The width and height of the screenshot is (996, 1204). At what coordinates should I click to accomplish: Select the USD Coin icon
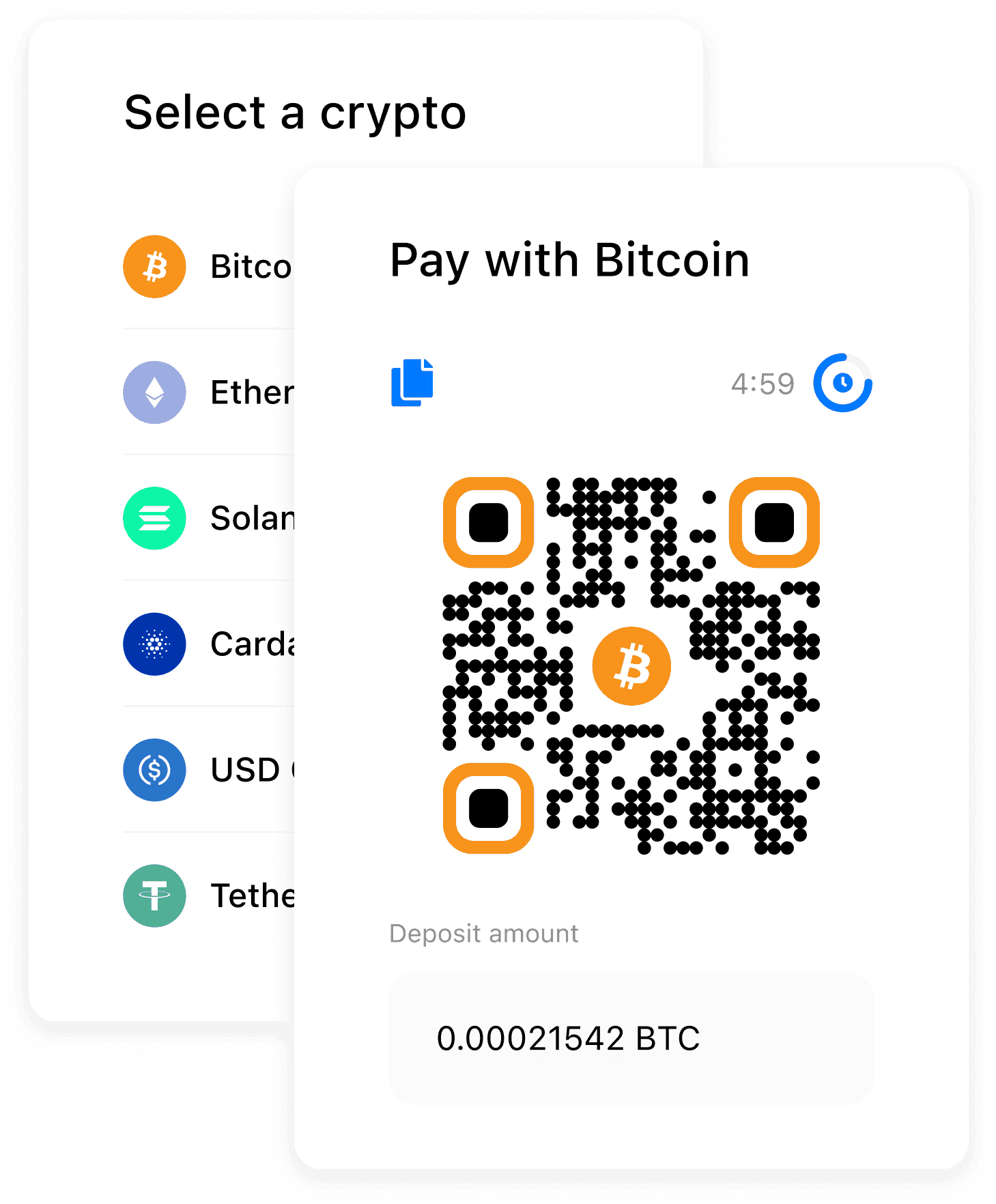[x=154, y=770]
